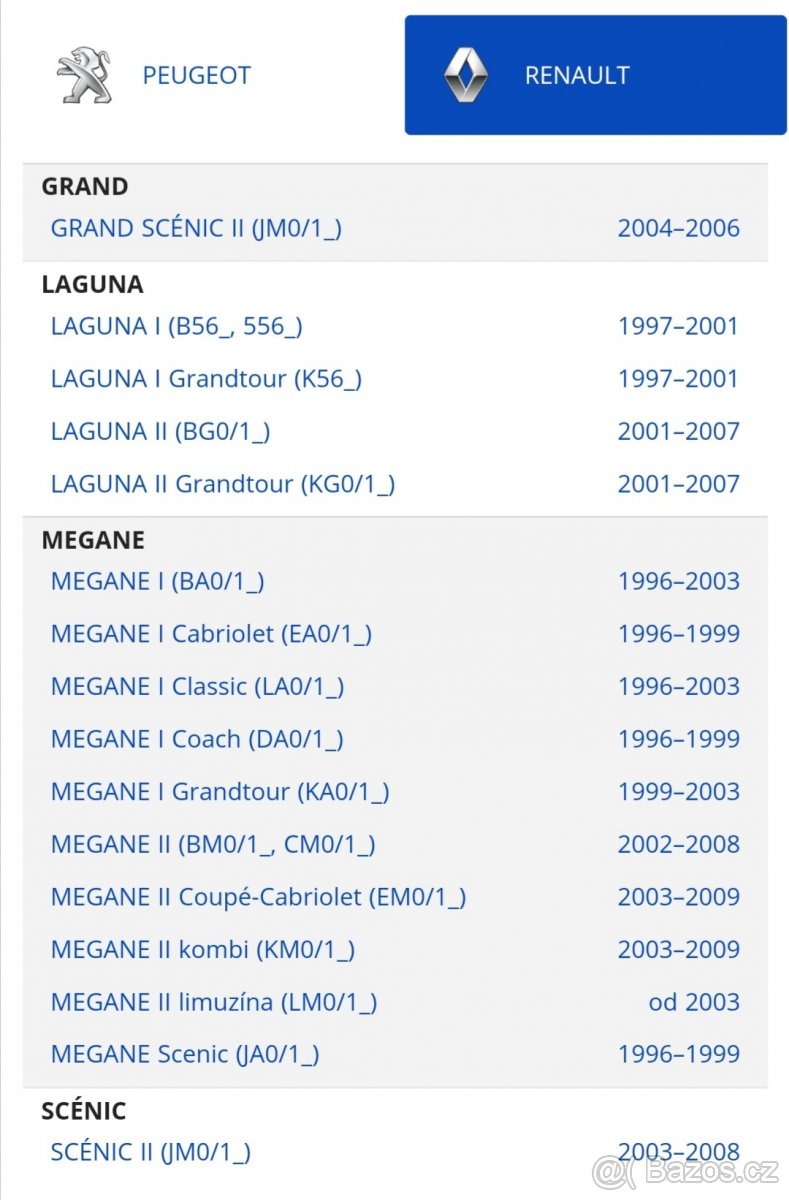Open SCÉNIC II (JM0/1_) link
Image resolution: width=789 pixels, height=1200 pixels.
[150, 1152]
